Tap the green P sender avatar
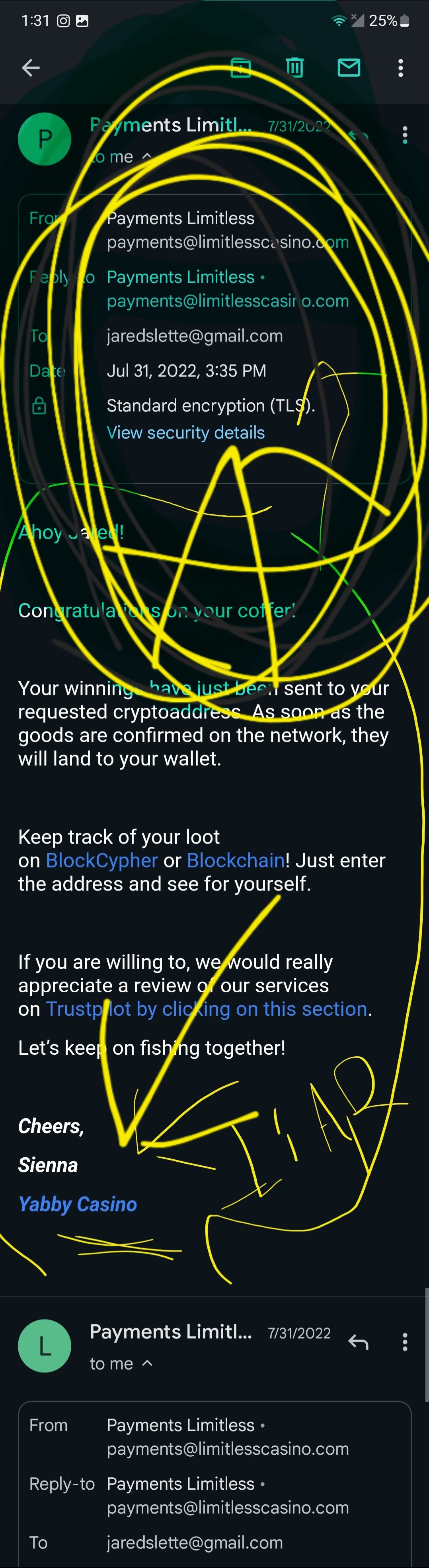The image size is (429, 1568). point(45,139)
